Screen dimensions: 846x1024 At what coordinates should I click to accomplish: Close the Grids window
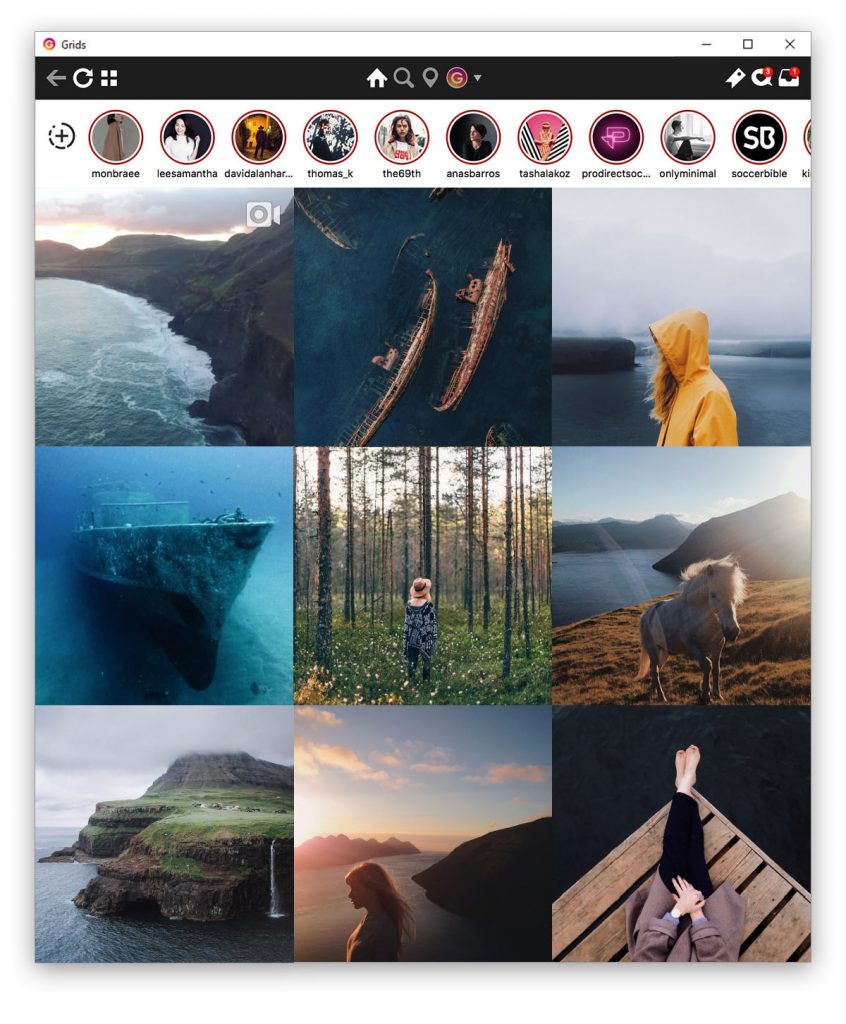coord(790,44)
